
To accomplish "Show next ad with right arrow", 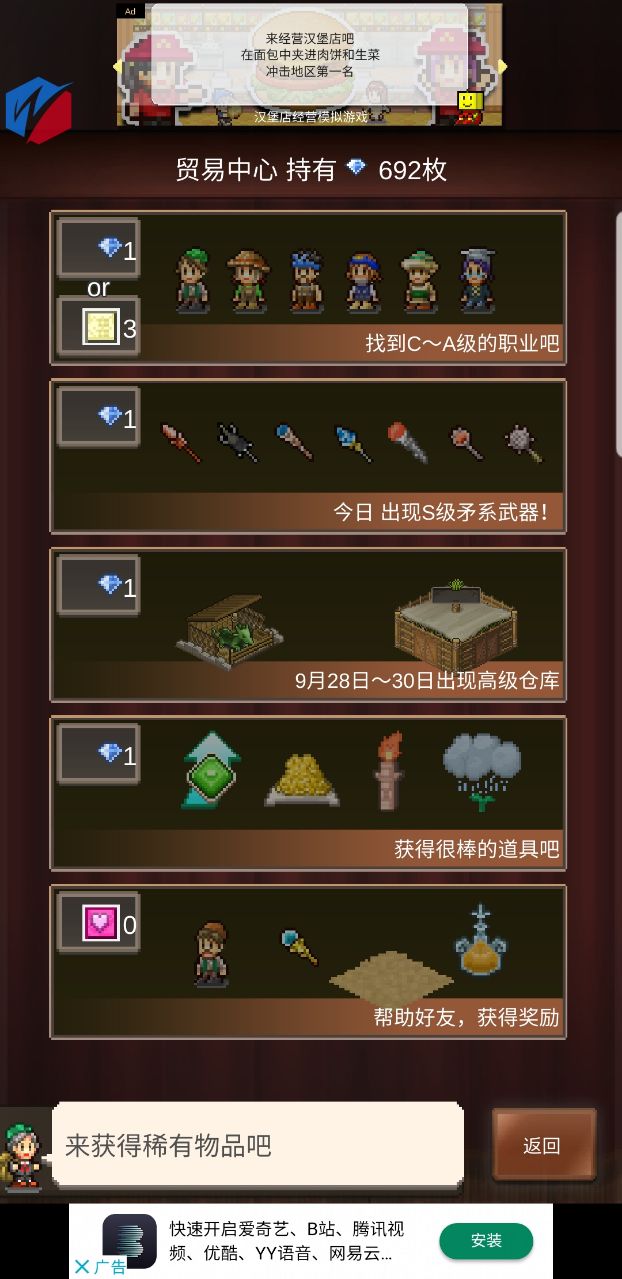I will pos(502,67).
